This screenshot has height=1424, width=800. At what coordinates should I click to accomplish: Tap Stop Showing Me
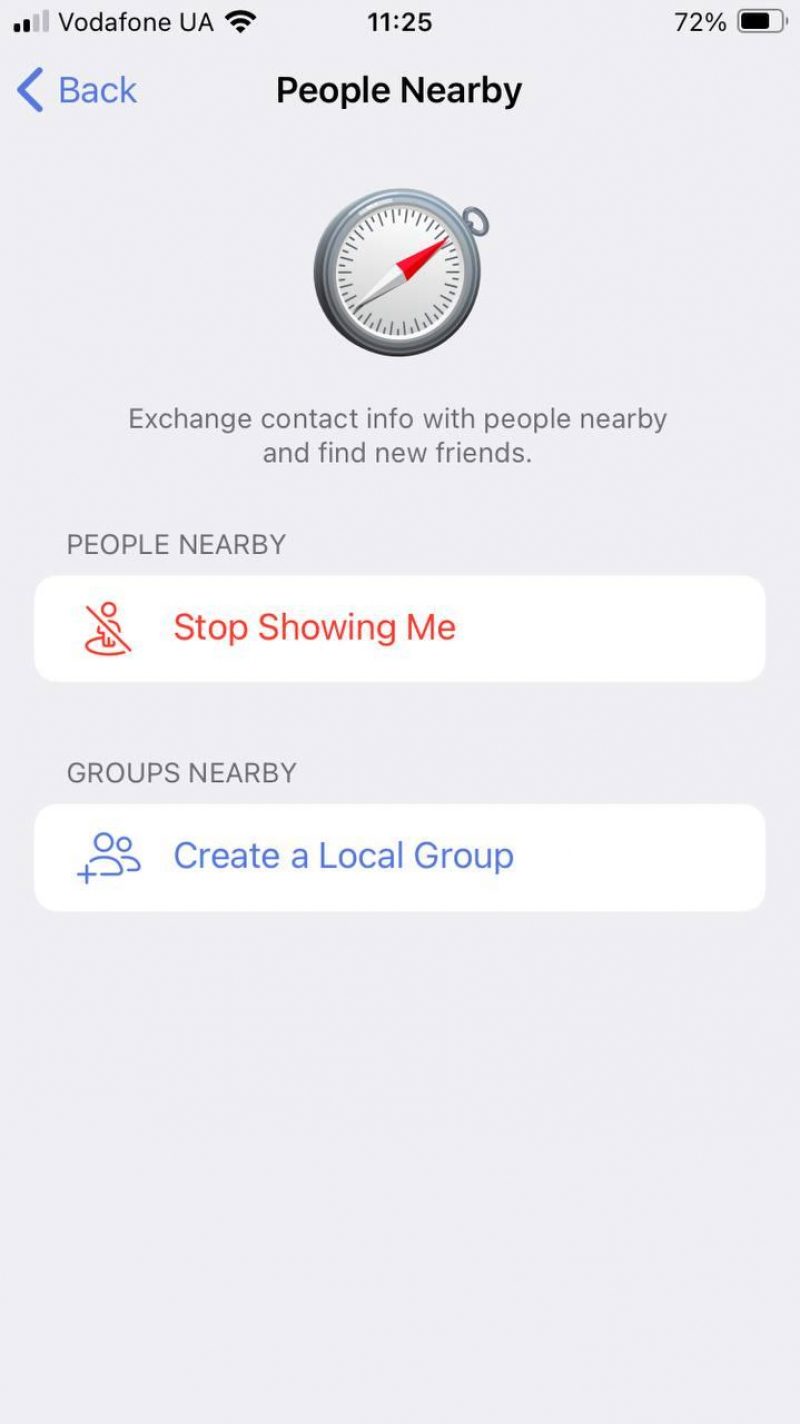(x=314, y=628)
